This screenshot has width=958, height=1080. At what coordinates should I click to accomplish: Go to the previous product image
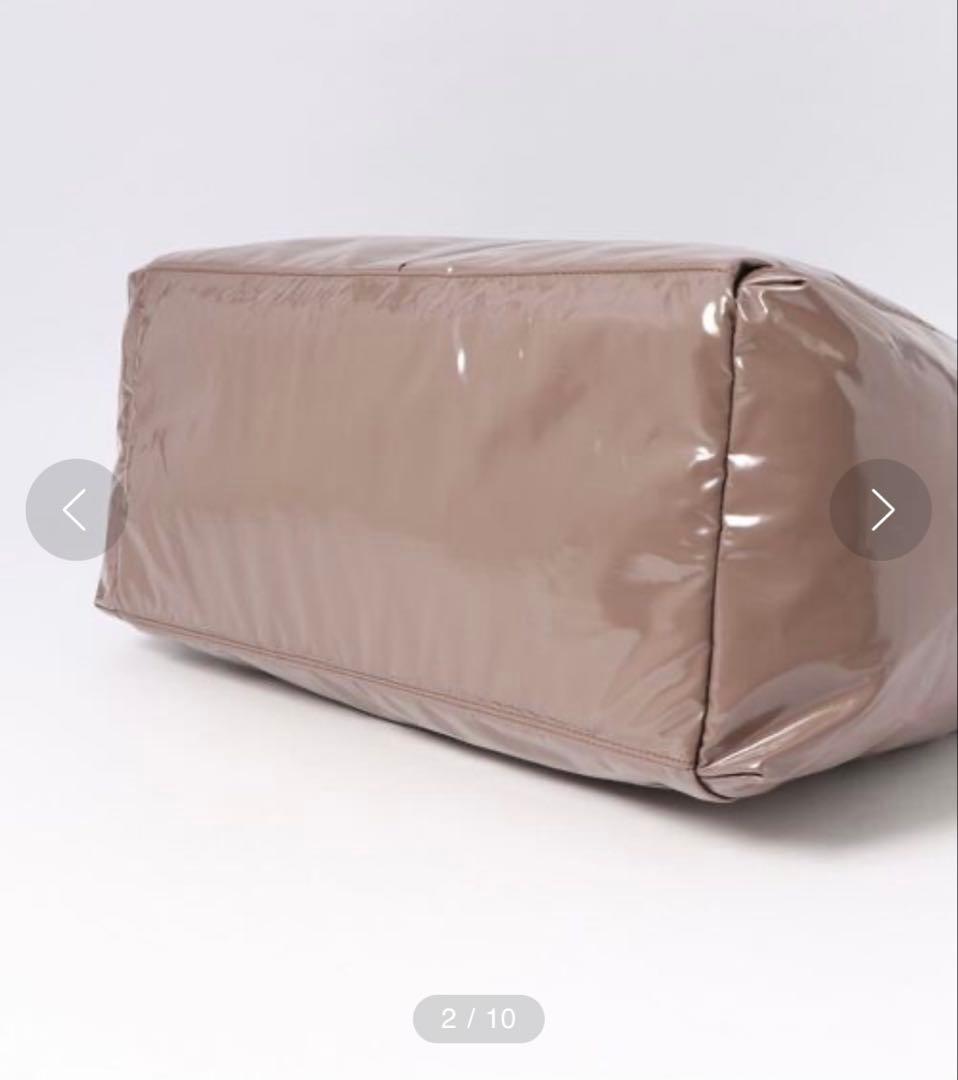point(76,510)
